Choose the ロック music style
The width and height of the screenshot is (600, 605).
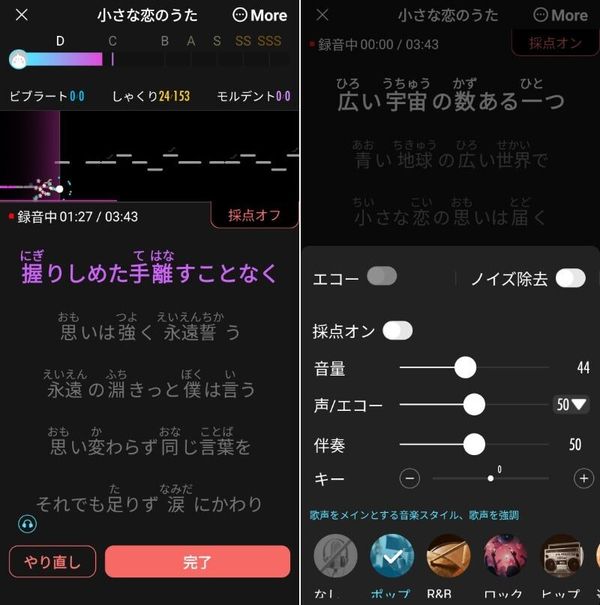[x=505, y=556]
